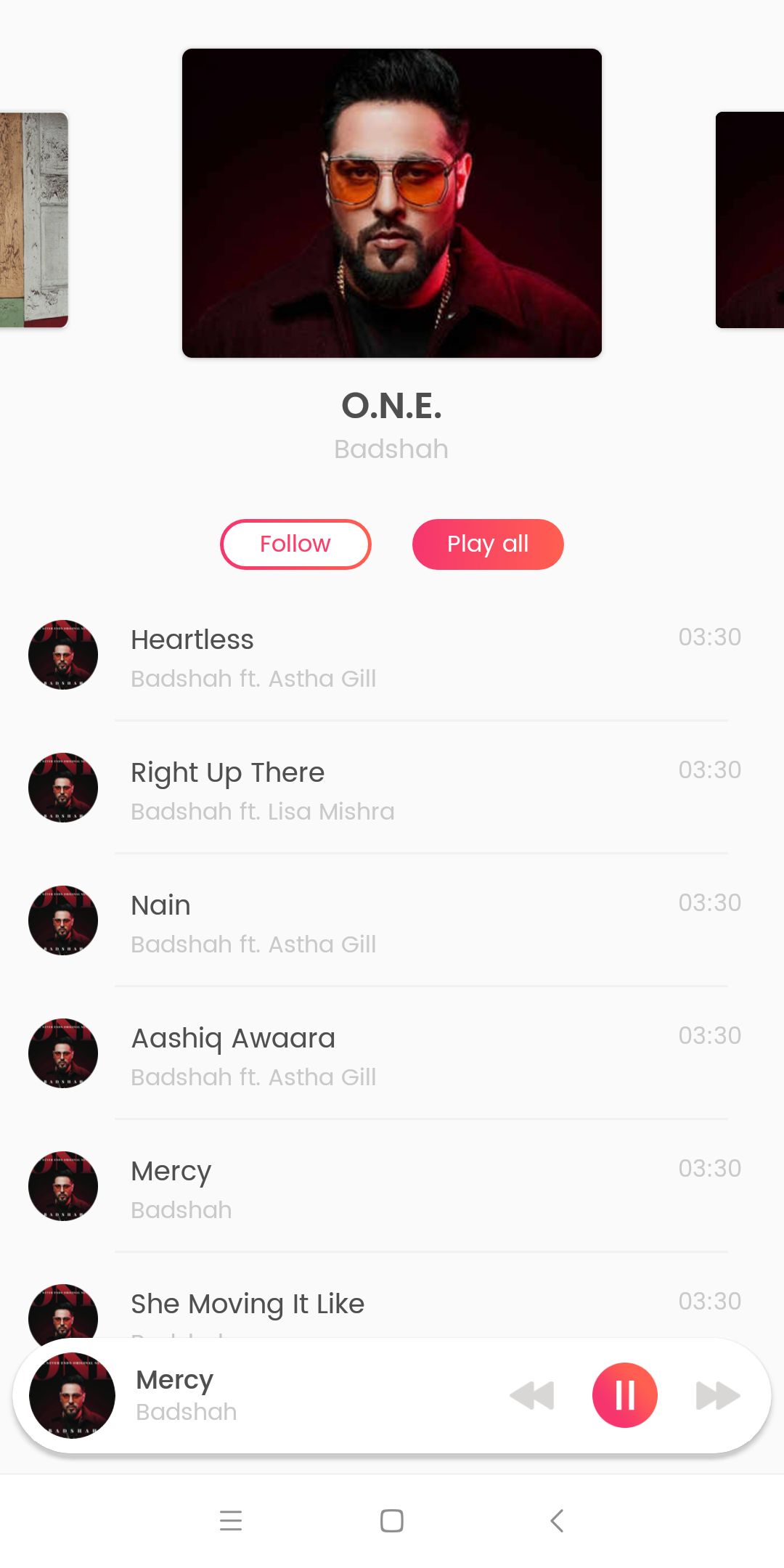Play She Moving It Like
Image resolution: width=784 pixels, height=1568 pixels.
(385, 1303)
